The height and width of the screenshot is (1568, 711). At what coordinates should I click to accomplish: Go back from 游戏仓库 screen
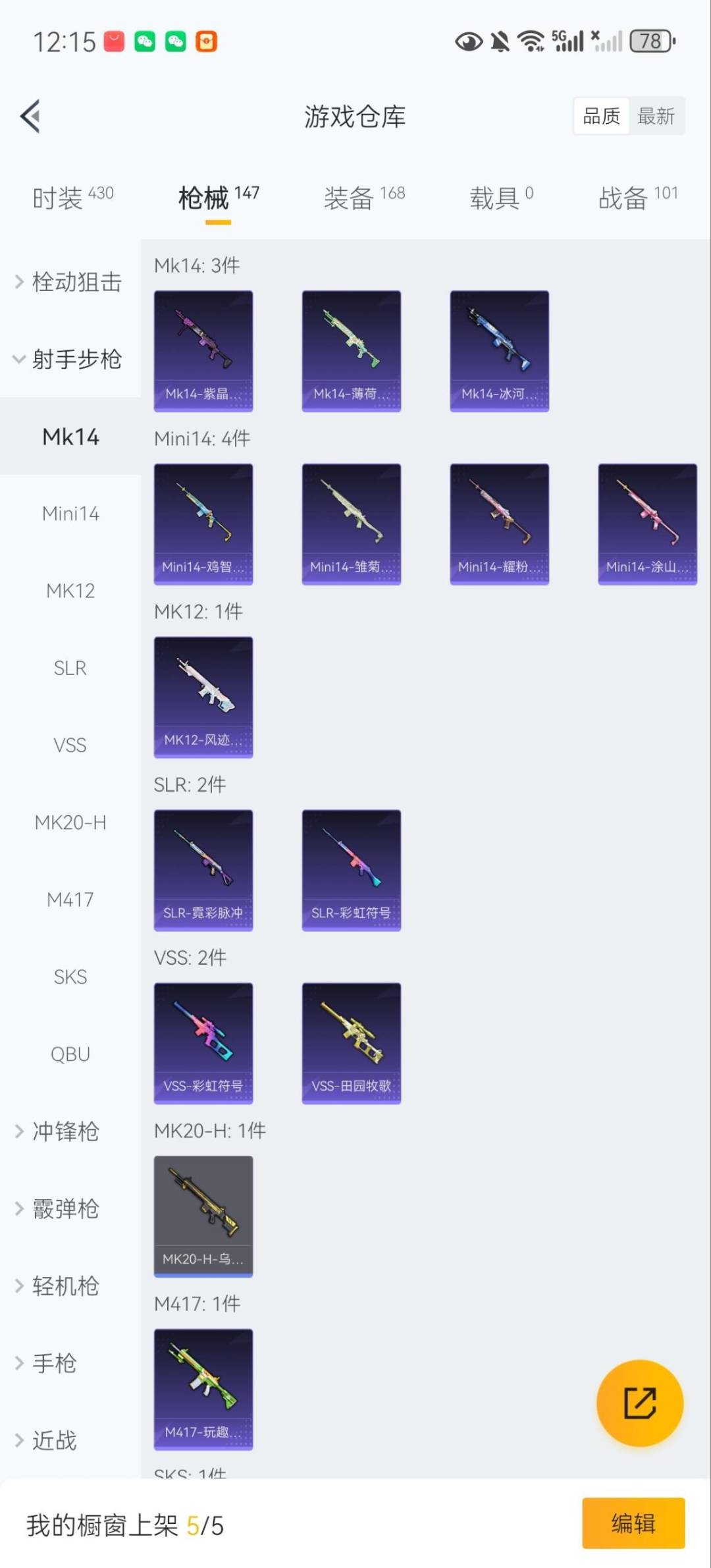(x=30, y=116)
